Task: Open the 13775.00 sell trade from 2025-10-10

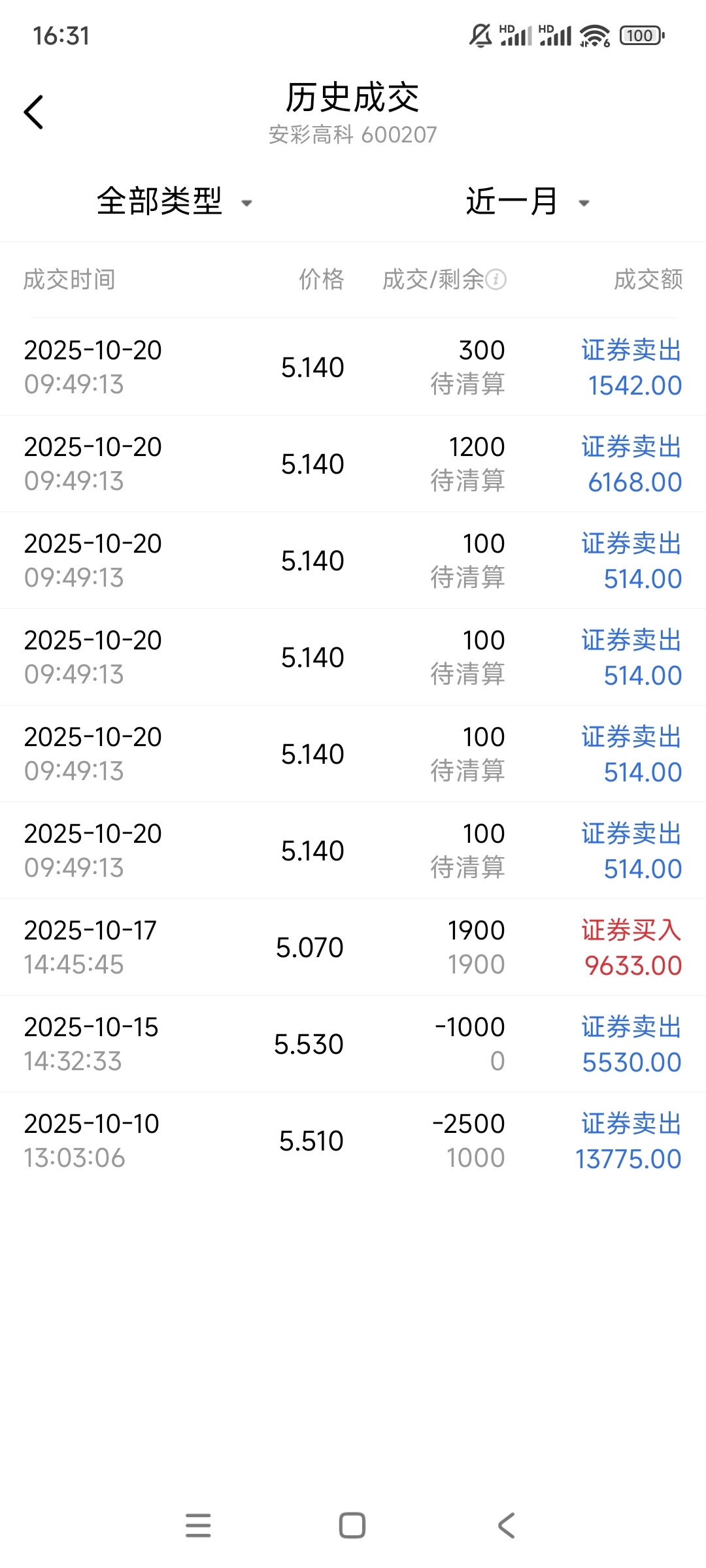Action: click(x=353, y=1141)
